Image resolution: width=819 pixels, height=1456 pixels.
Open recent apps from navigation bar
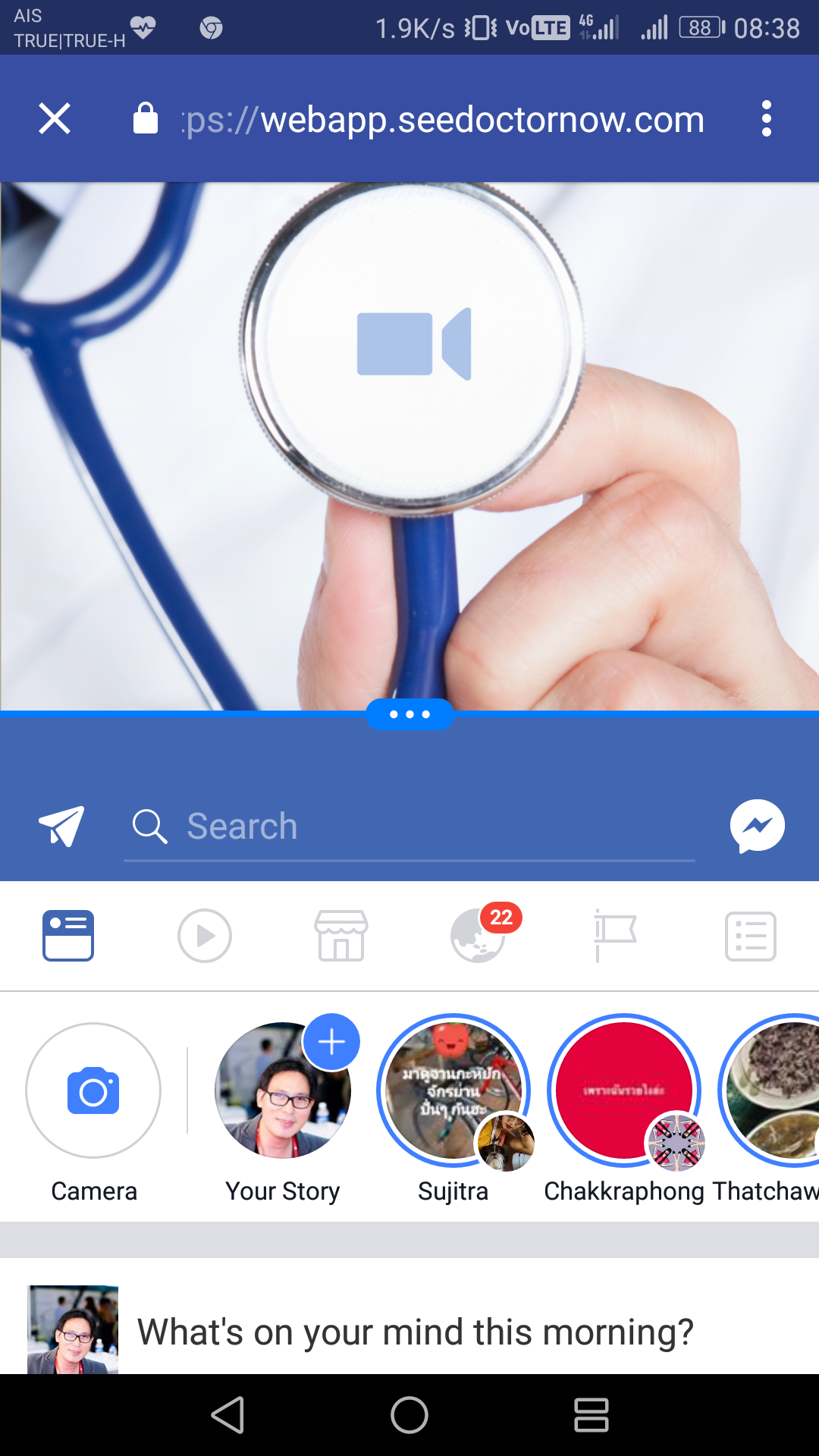tap(591, 1415)
